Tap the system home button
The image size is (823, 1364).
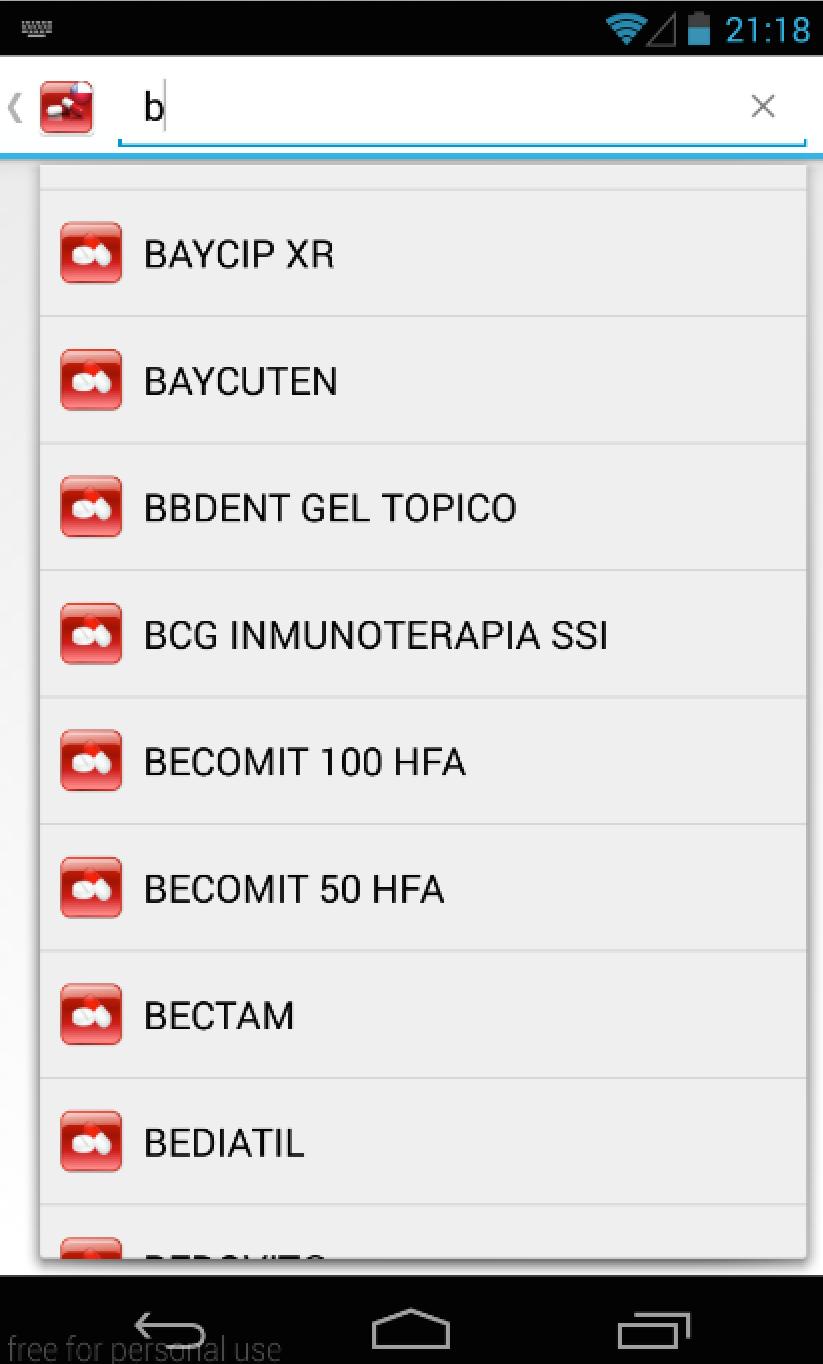coord(411,1331)
